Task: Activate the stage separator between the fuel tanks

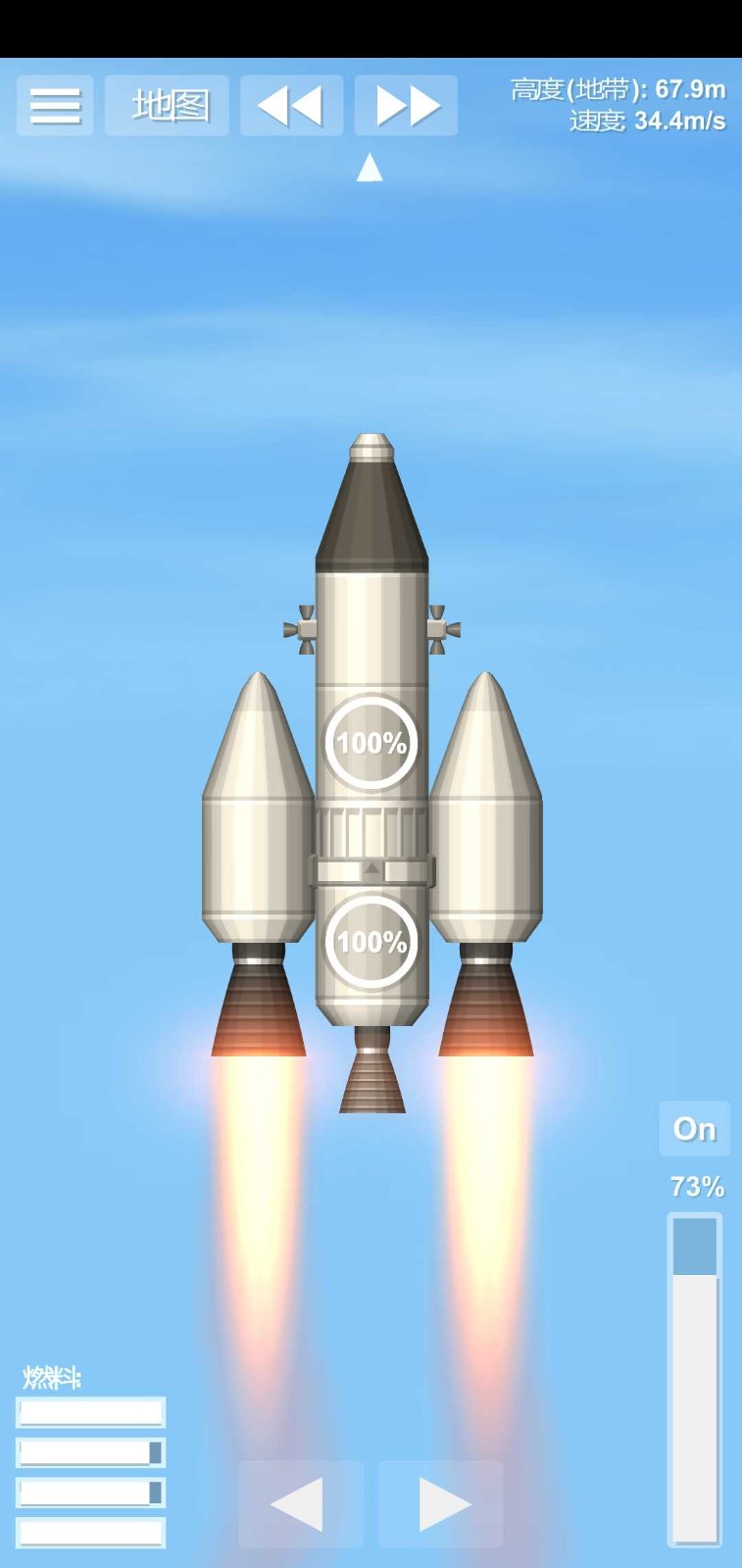Action: (x=371, y=870)
